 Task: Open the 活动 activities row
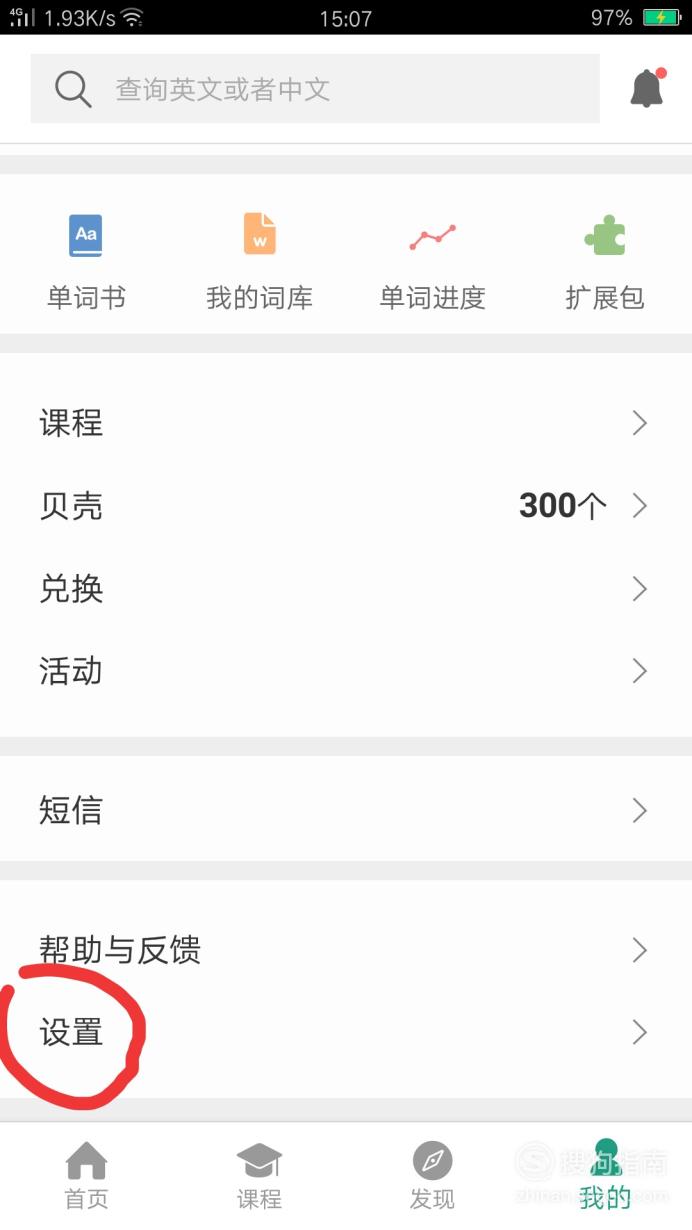[346, 671]
